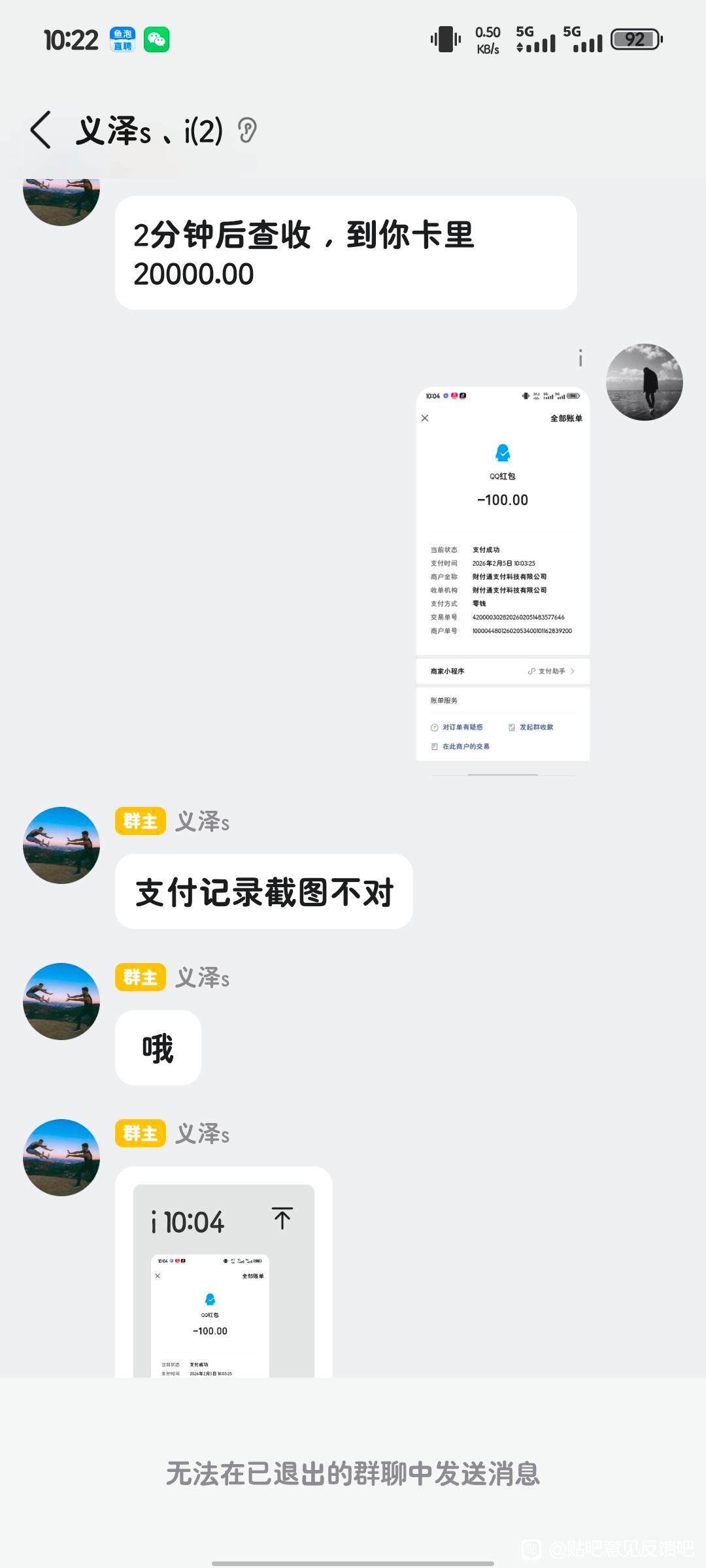
Task: Open the -100.00 payment screenshot sent by i
Action: pyautogui.click(x=503, y=574)
